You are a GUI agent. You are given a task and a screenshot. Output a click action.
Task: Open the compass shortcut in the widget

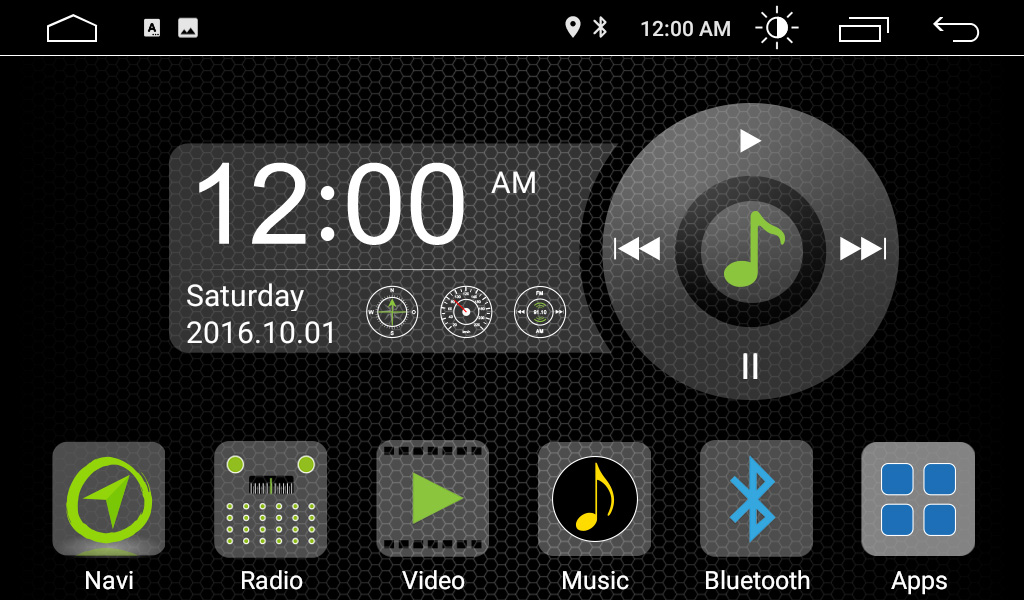click(x=392, y=312)
